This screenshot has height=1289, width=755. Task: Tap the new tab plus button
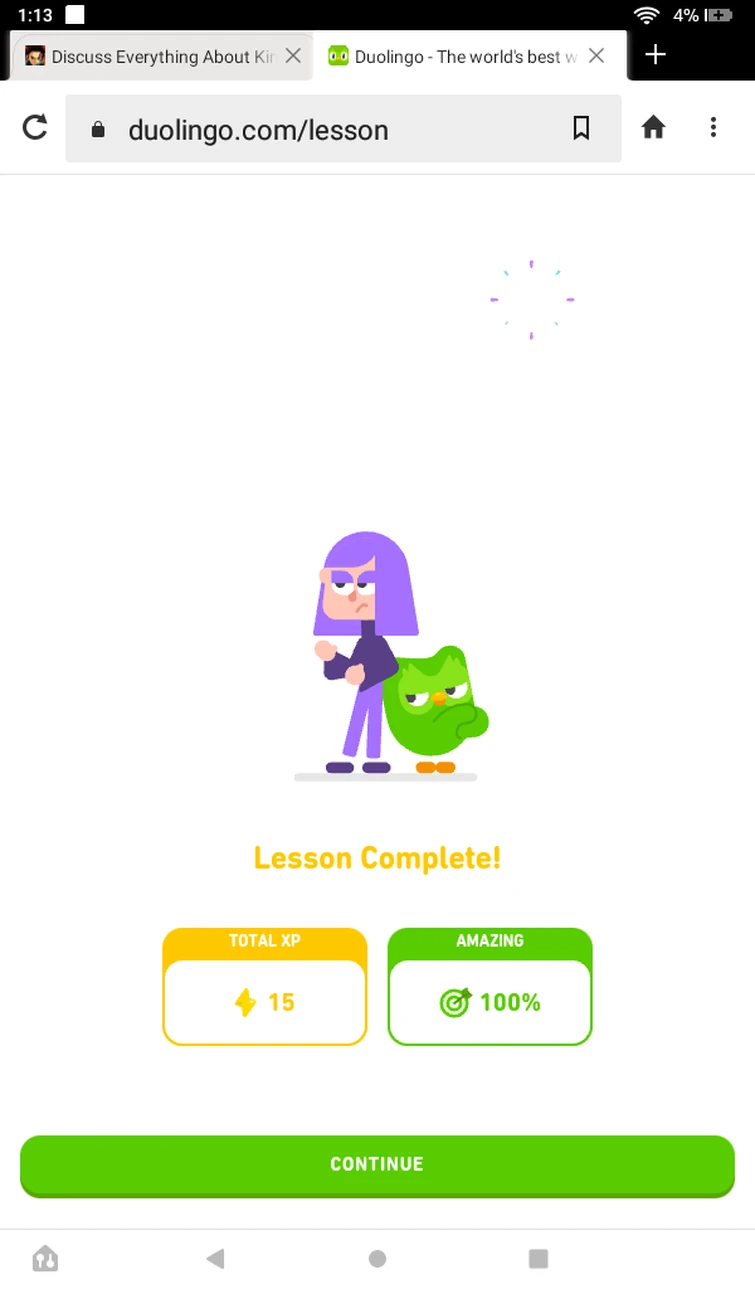[655, 55]
